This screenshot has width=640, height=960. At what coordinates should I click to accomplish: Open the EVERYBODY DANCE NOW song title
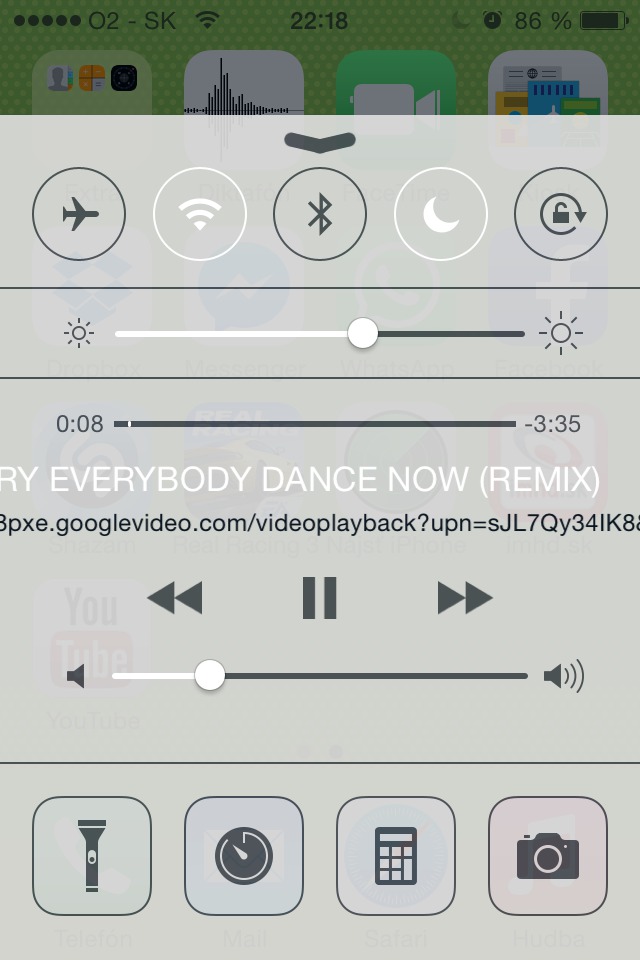click(300, 481)
